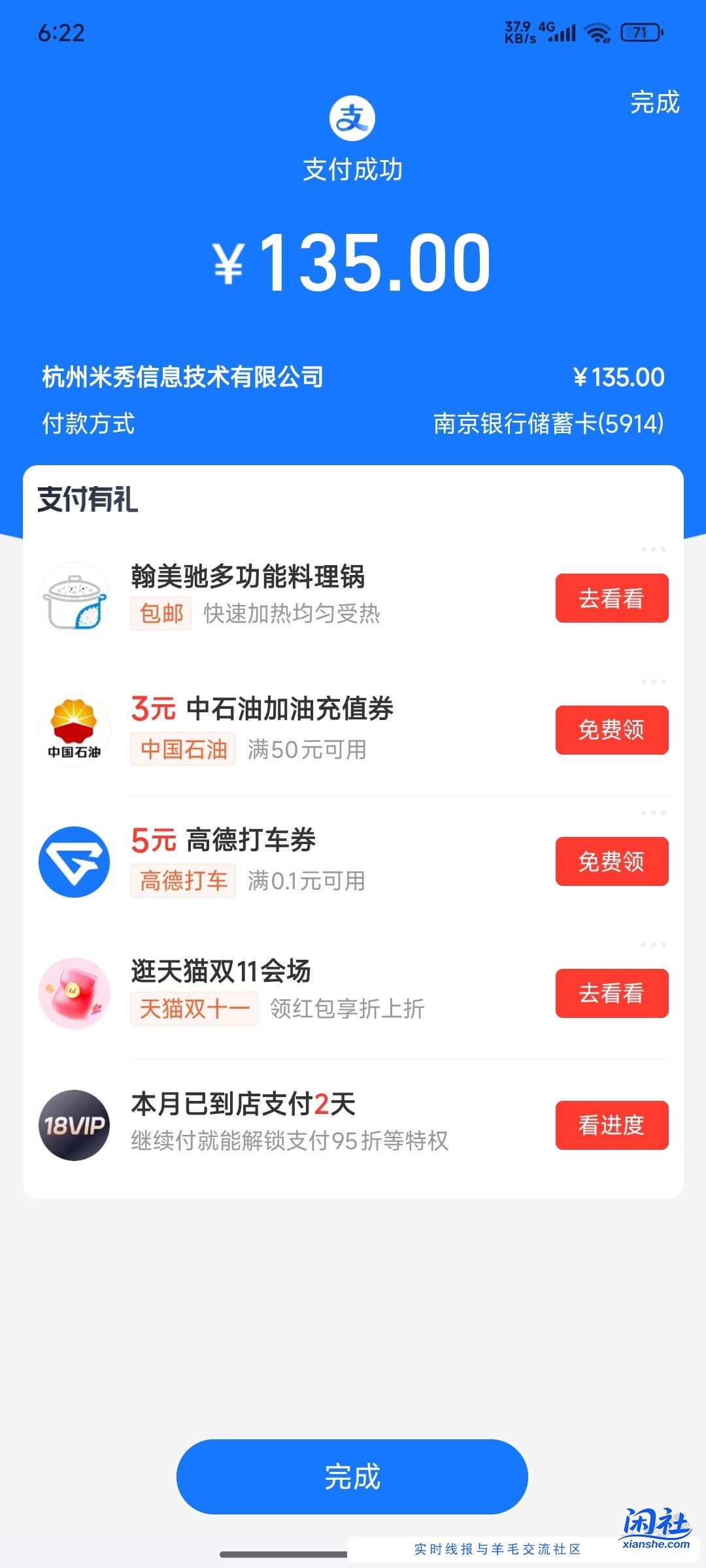Open the xianshe.com watermark link

(656, 1526)
